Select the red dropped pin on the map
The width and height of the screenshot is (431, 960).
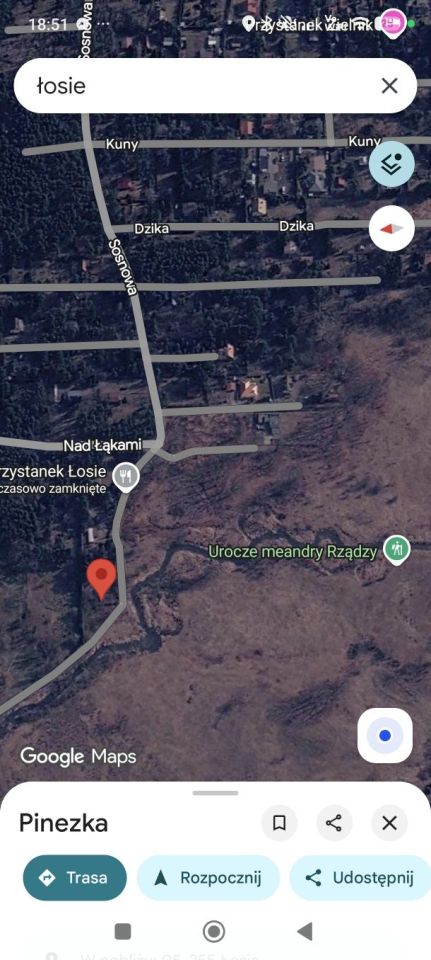(101, 579)
